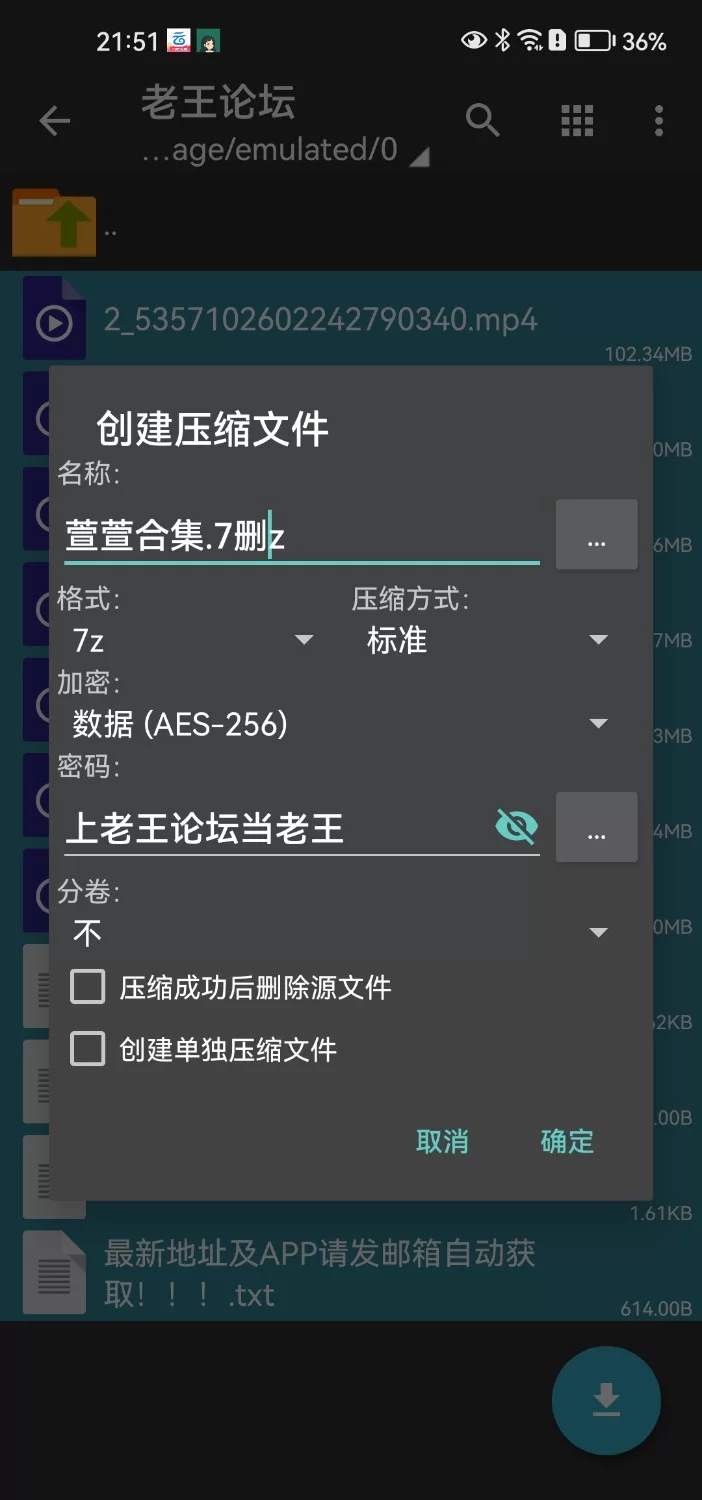Expand the 分卷 split-volume dropdown
The width and height of the screenshot is (702, 1500).
click(x=340, y=933)
